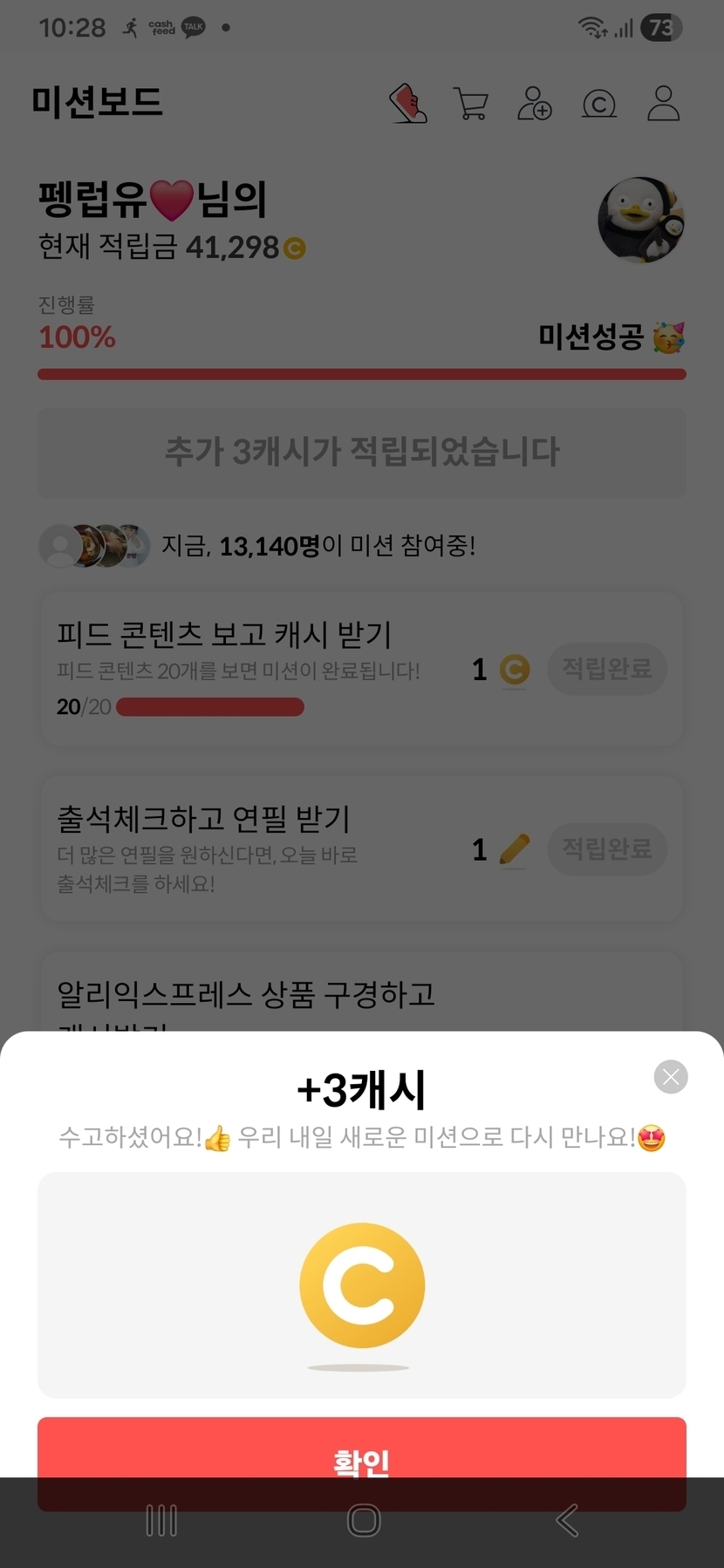Image resolution: width=724 pixels, height=1568 pixels.
Task: Close the +3캐시 reward popup
Action: click(x=671, y=1077)
